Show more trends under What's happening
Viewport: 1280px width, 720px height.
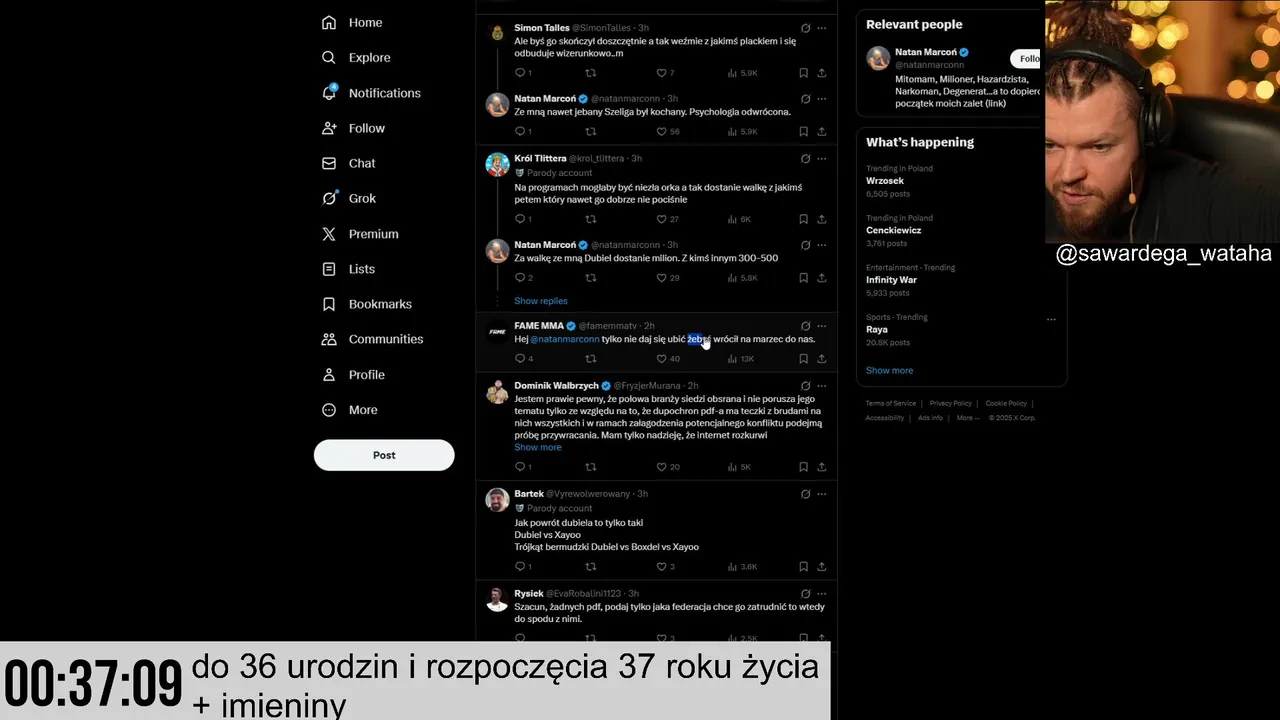[x=889, y=370]
